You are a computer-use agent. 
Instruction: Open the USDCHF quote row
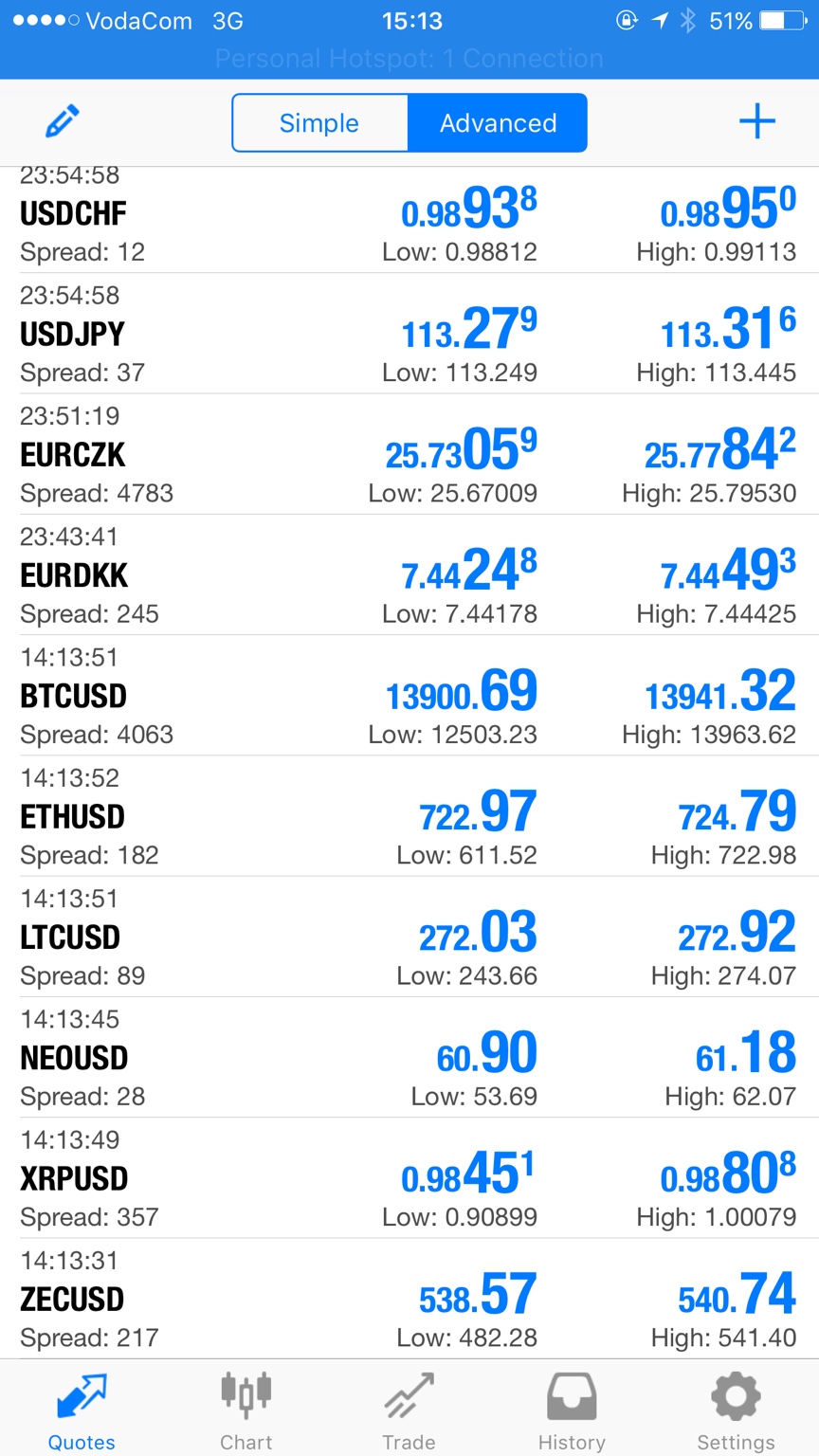pos(409,220)
